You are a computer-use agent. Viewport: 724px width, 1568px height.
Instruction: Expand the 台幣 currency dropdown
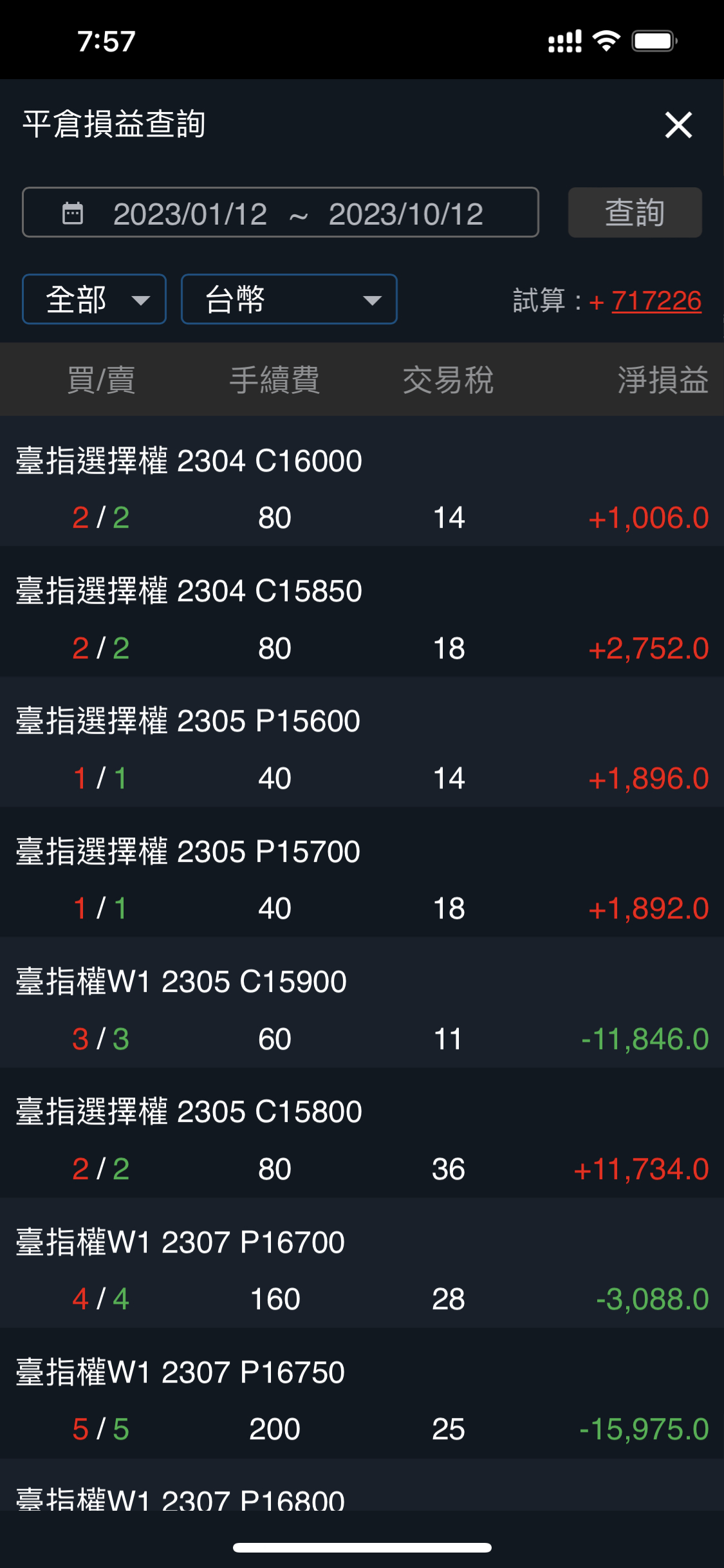pyautogui.click(x=289, y=299)
